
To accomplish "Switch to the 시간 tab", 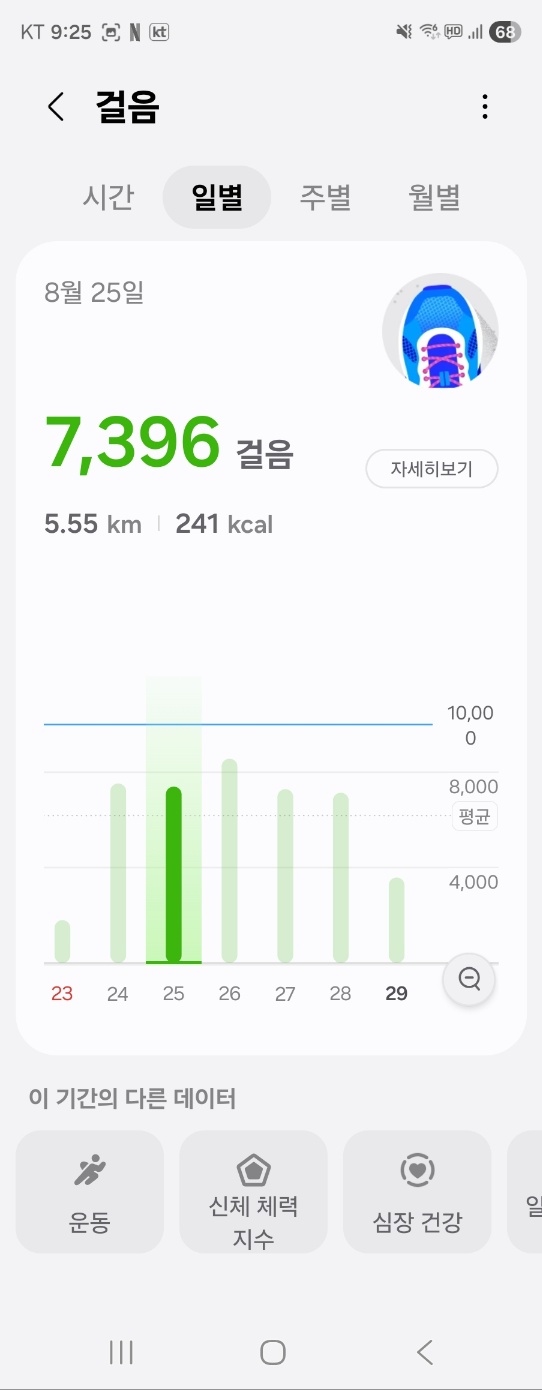I will click(108, 197).
